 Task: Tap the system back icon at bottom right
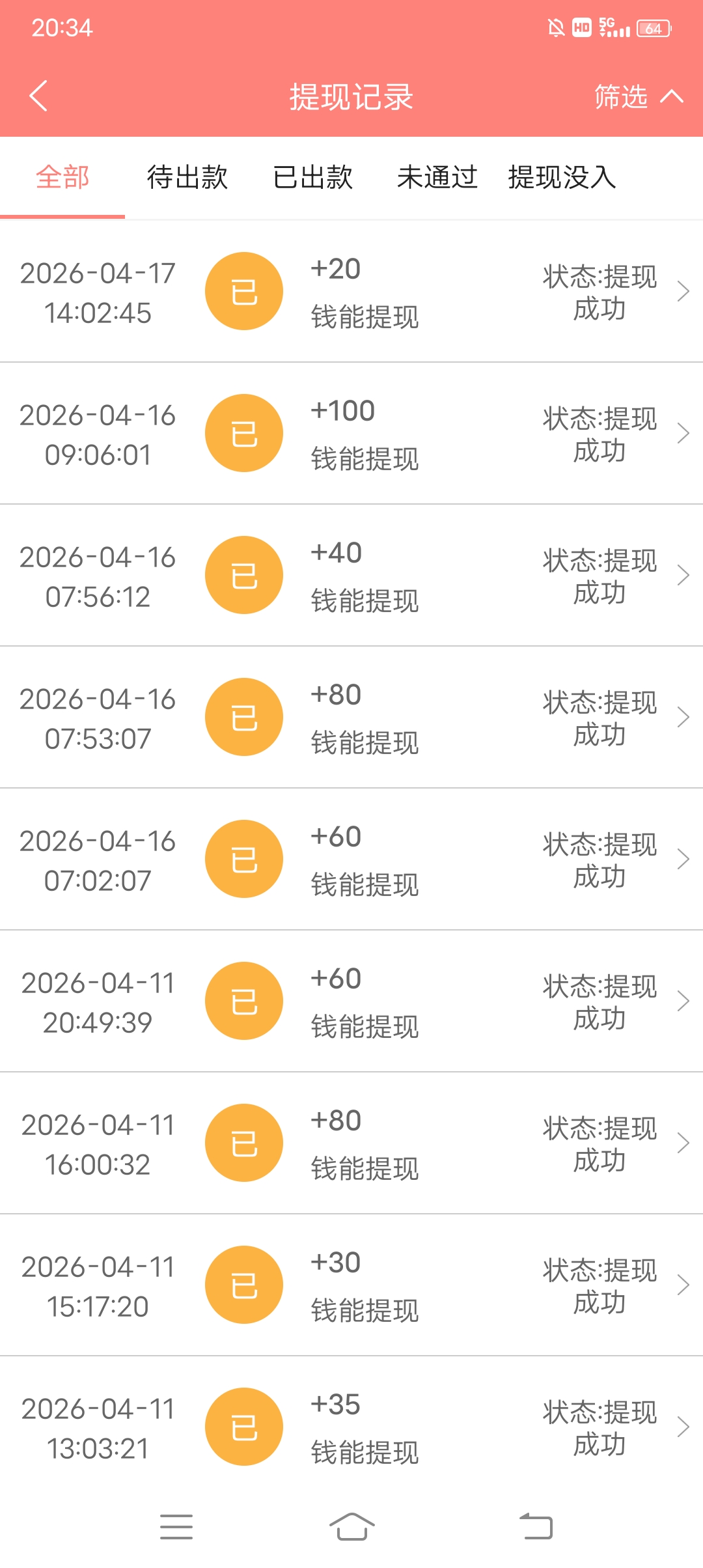pos(534,1527)
